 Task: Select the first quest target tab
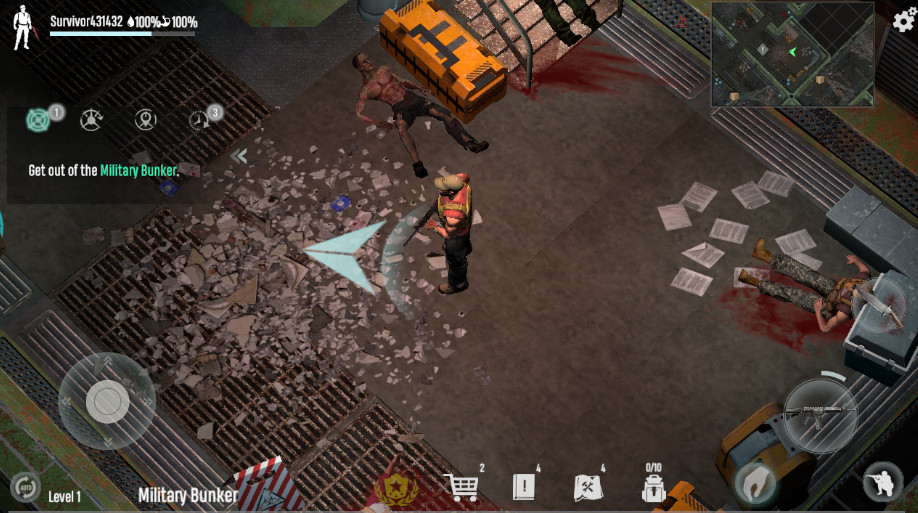tap(38, 119)
